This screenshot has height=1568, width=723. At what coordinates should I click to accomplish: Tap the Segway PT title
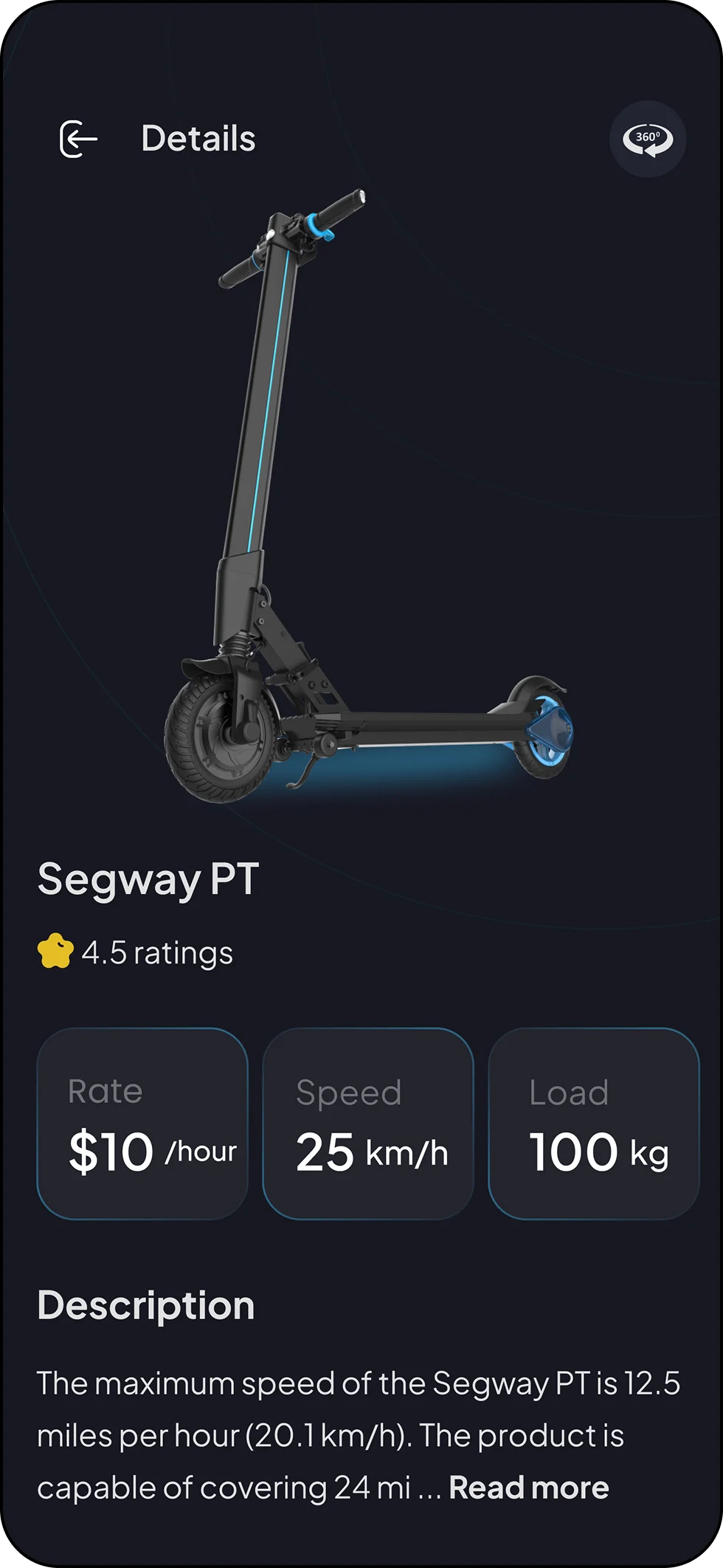[x=147, y=878]
